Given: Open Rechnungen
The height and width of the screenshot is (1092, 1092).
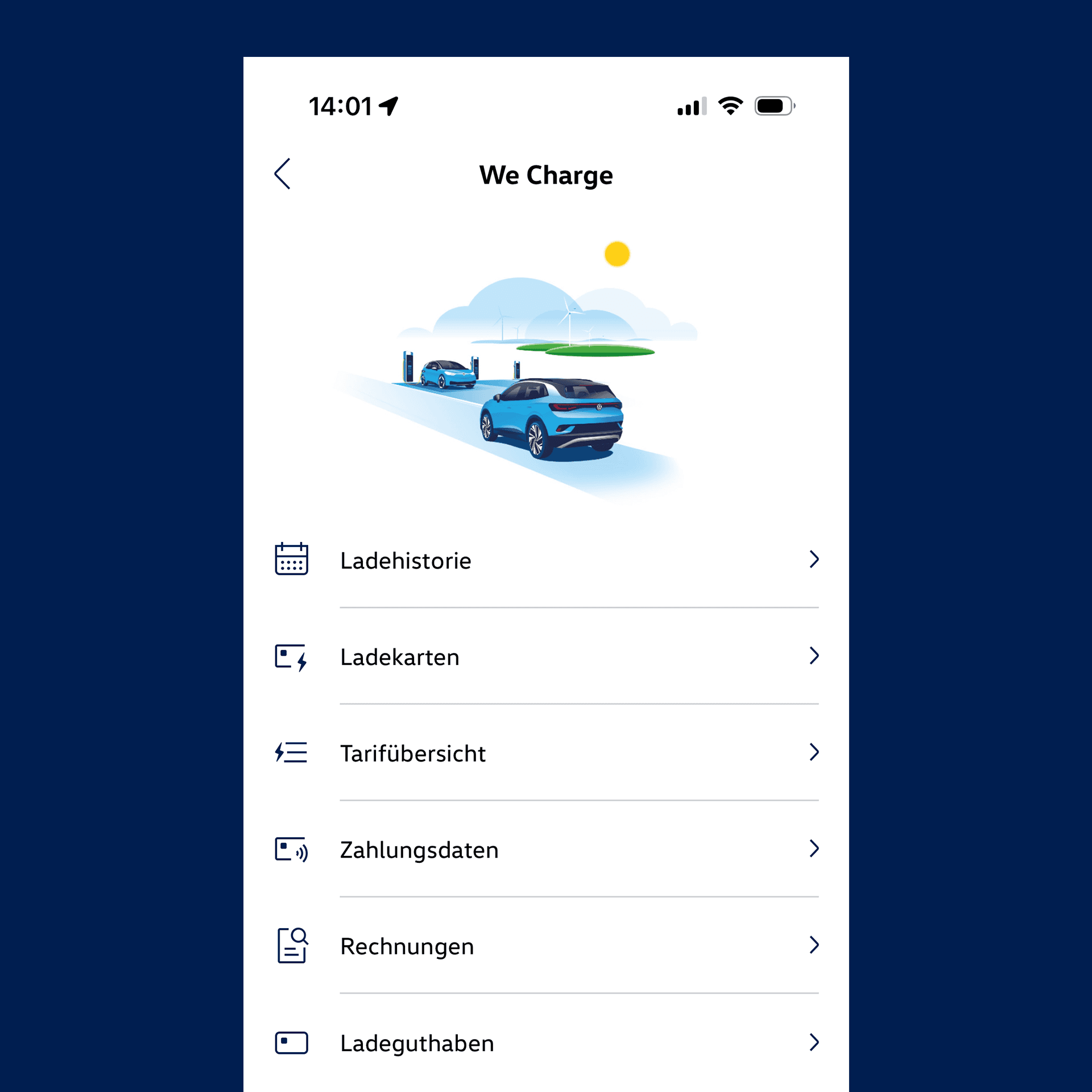Looking at the screenshot, I should pyautogui.click(x=546, y=946).
